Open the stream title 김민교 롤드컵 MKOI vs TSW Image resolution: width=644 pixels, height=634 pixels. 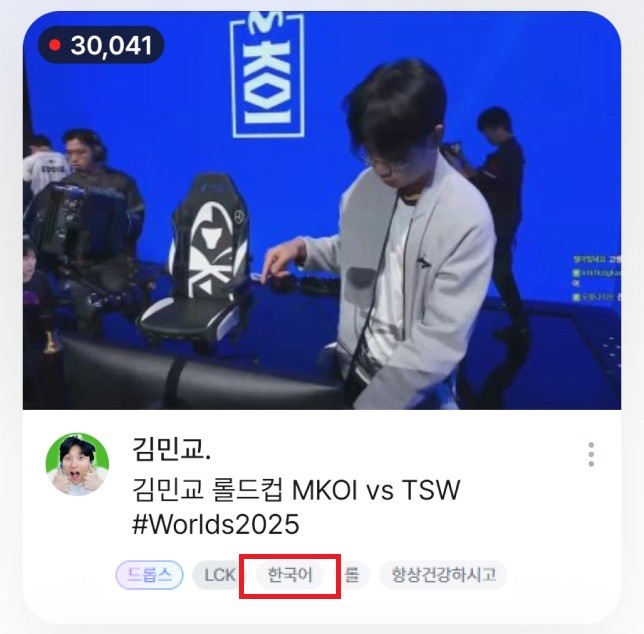click(x=296, y=491)
